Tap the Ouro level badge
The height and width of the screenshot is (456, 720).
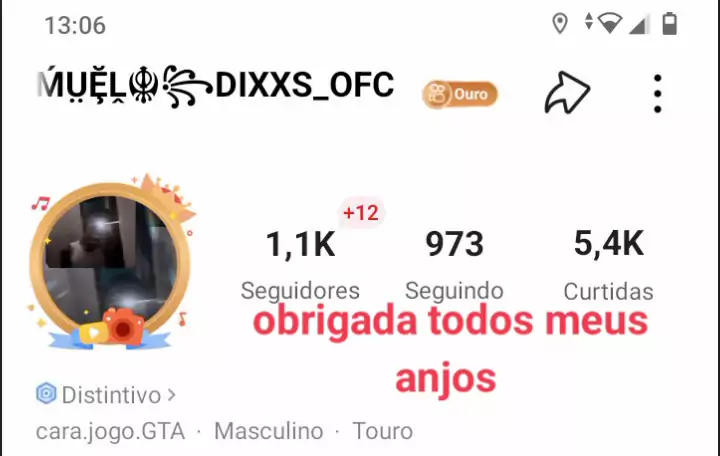tap(460, 95)
